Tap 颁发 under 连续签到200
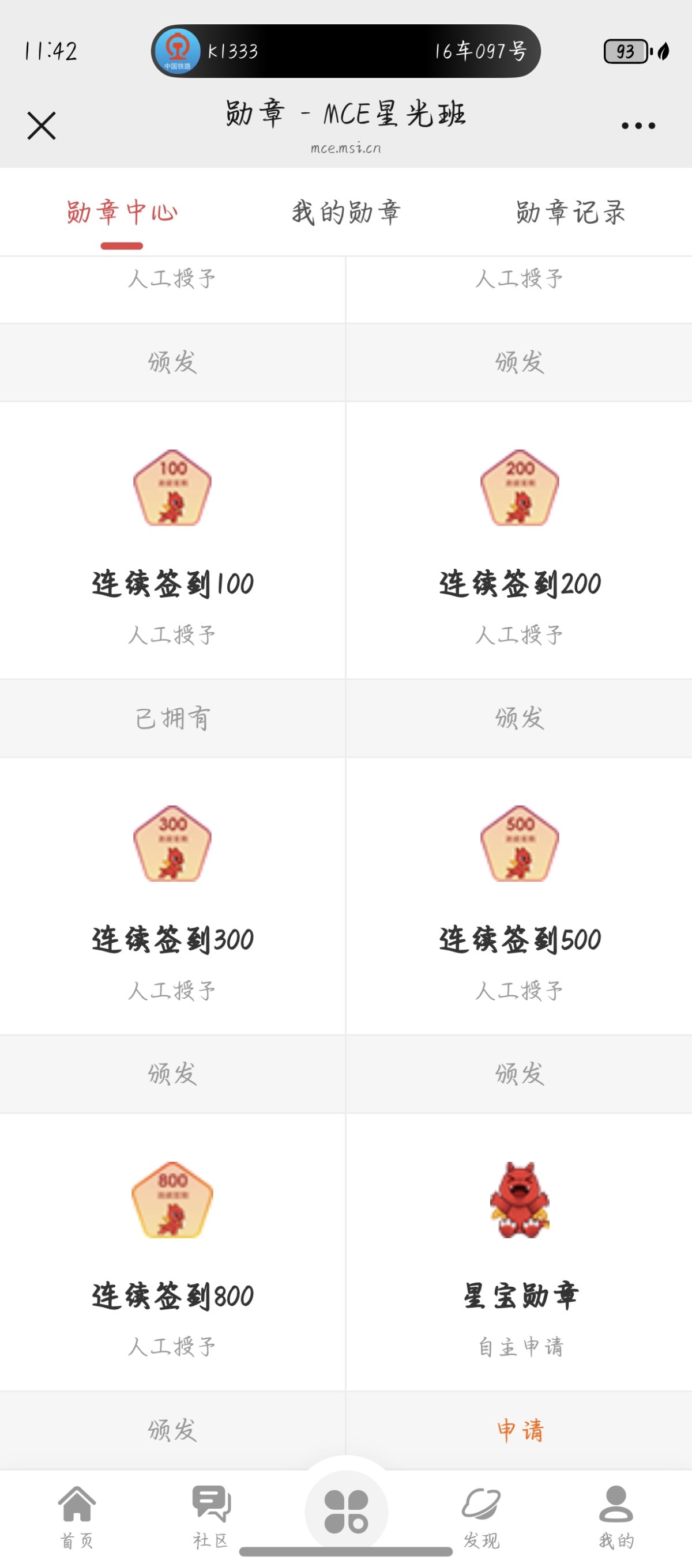Image resolution: width=692 pixels, height=1568 pixels. (x=519, y=718)
